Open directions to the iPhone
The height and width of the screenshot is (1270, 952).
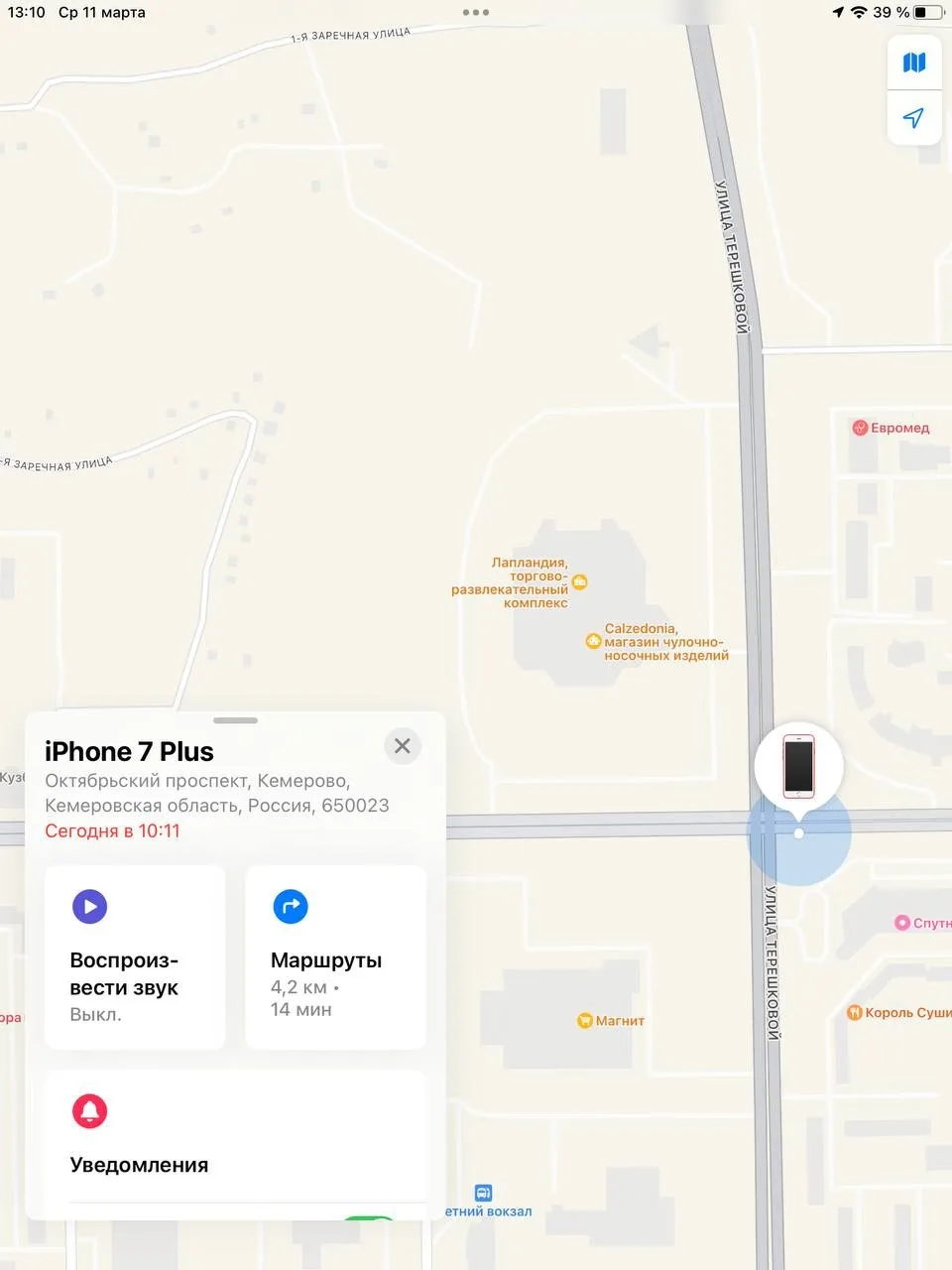click(x=335, y=956)
